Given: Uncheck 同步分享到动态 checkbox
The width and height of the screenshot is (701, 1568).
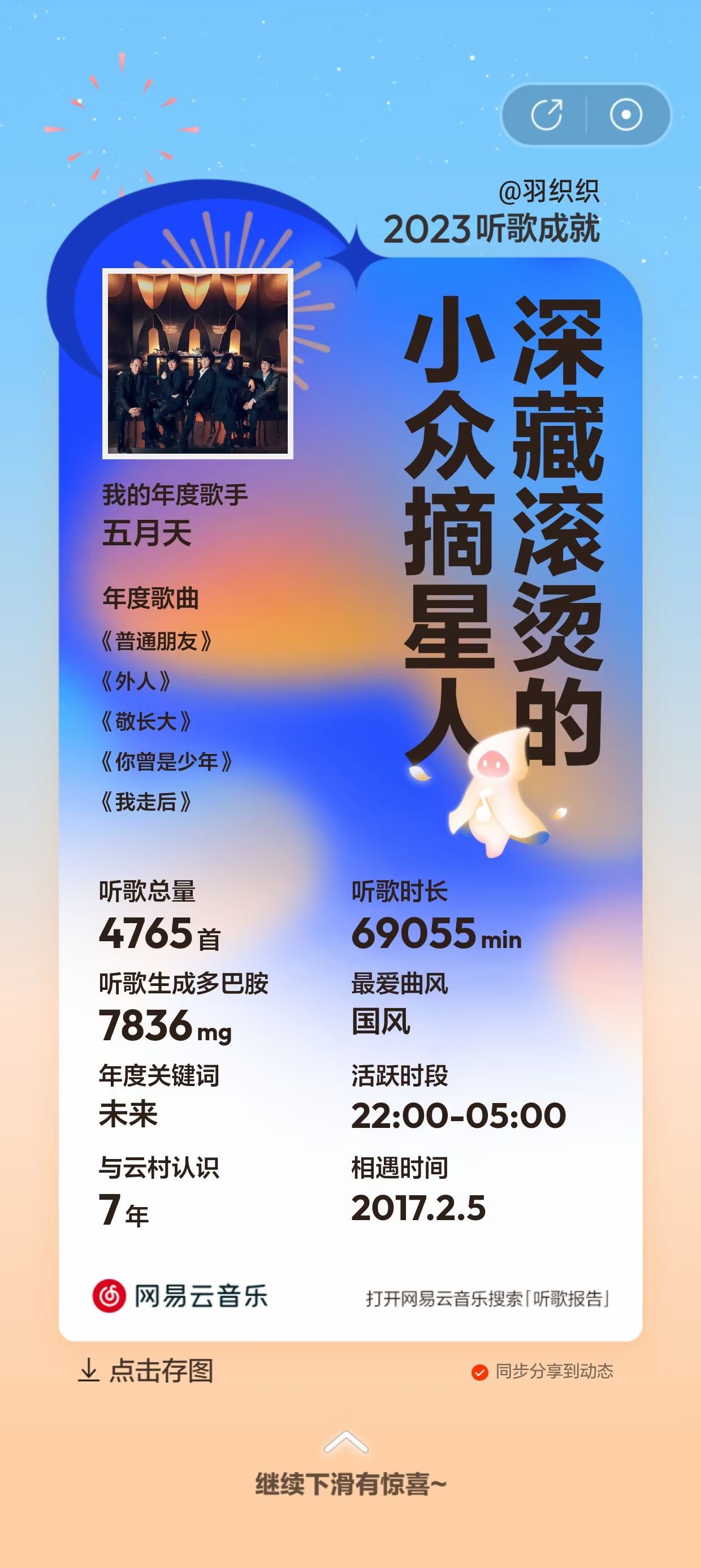Looking at the screenshot, I should point(479,1372).
